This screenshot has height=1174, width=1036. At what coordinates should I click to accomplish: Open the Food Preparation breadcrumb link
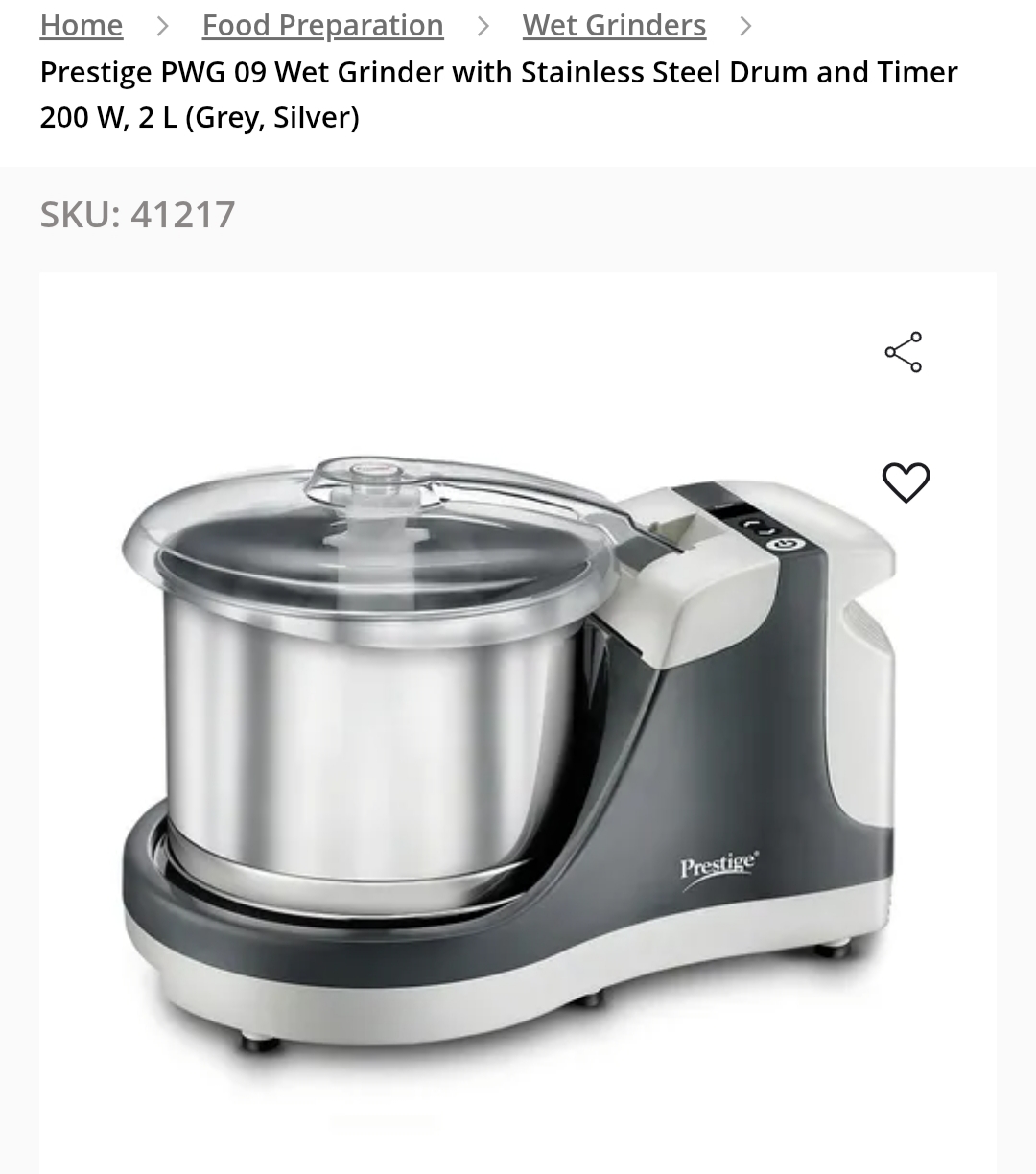point(322,25)
